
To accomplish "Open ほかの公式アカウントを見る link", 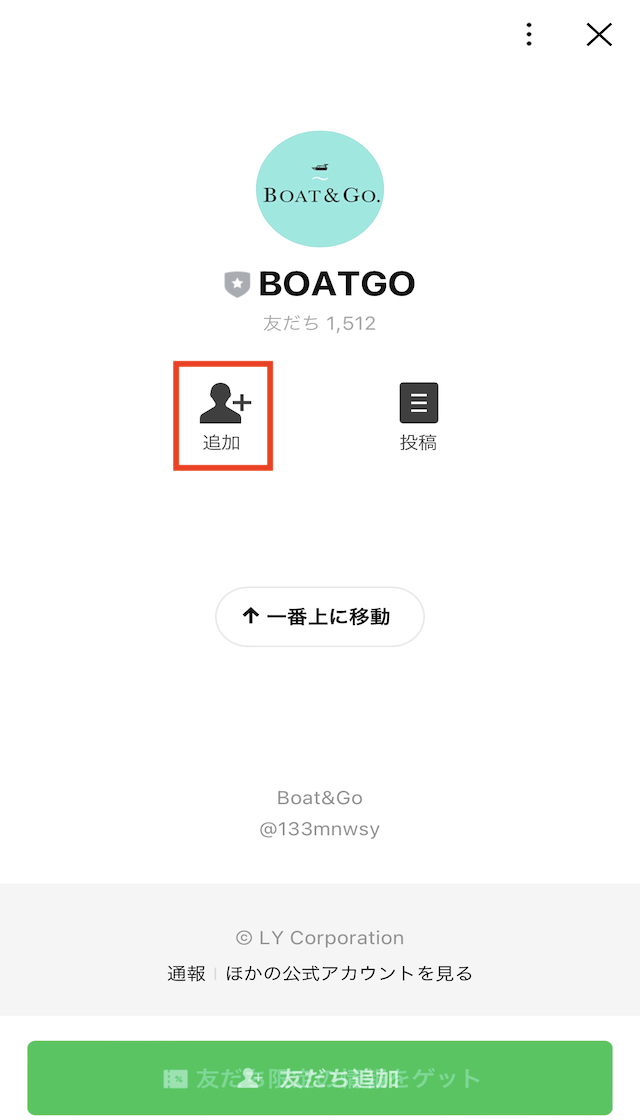I will (x=349, y=973).
